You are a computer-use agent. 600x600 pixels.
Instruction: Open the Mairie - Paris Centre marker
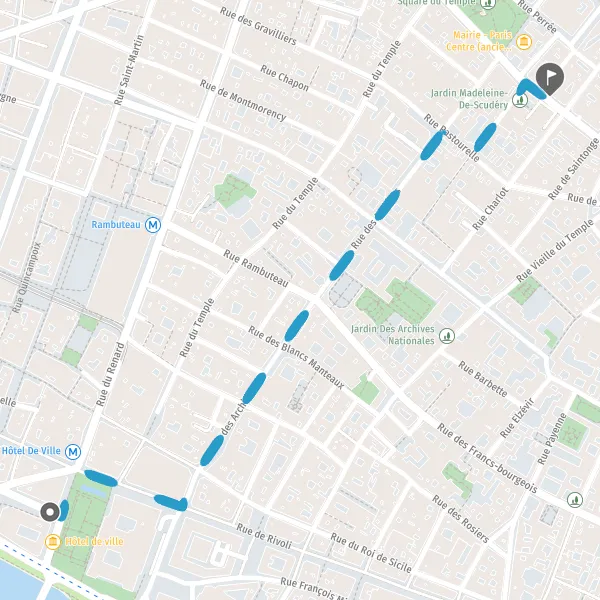[524, 42]
